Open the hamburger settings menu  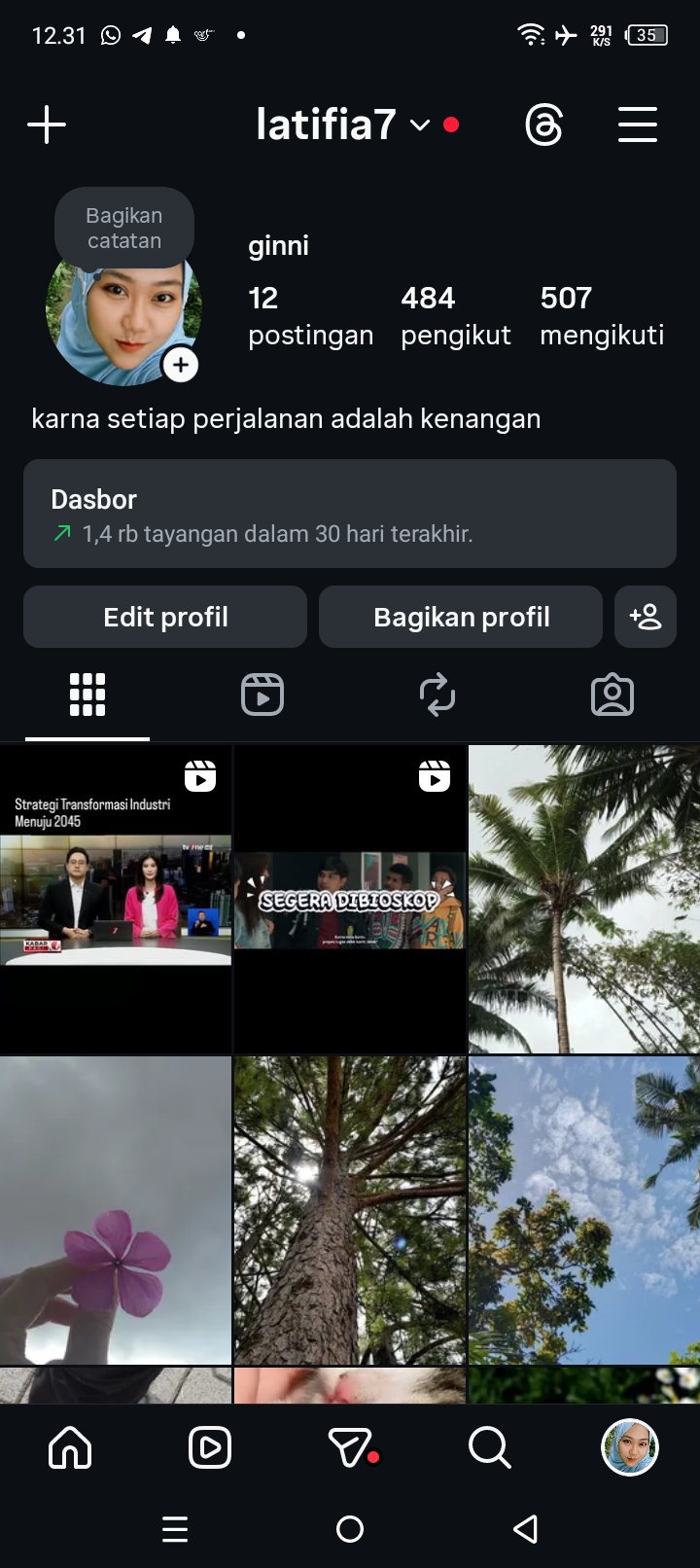tap(638, 125)
